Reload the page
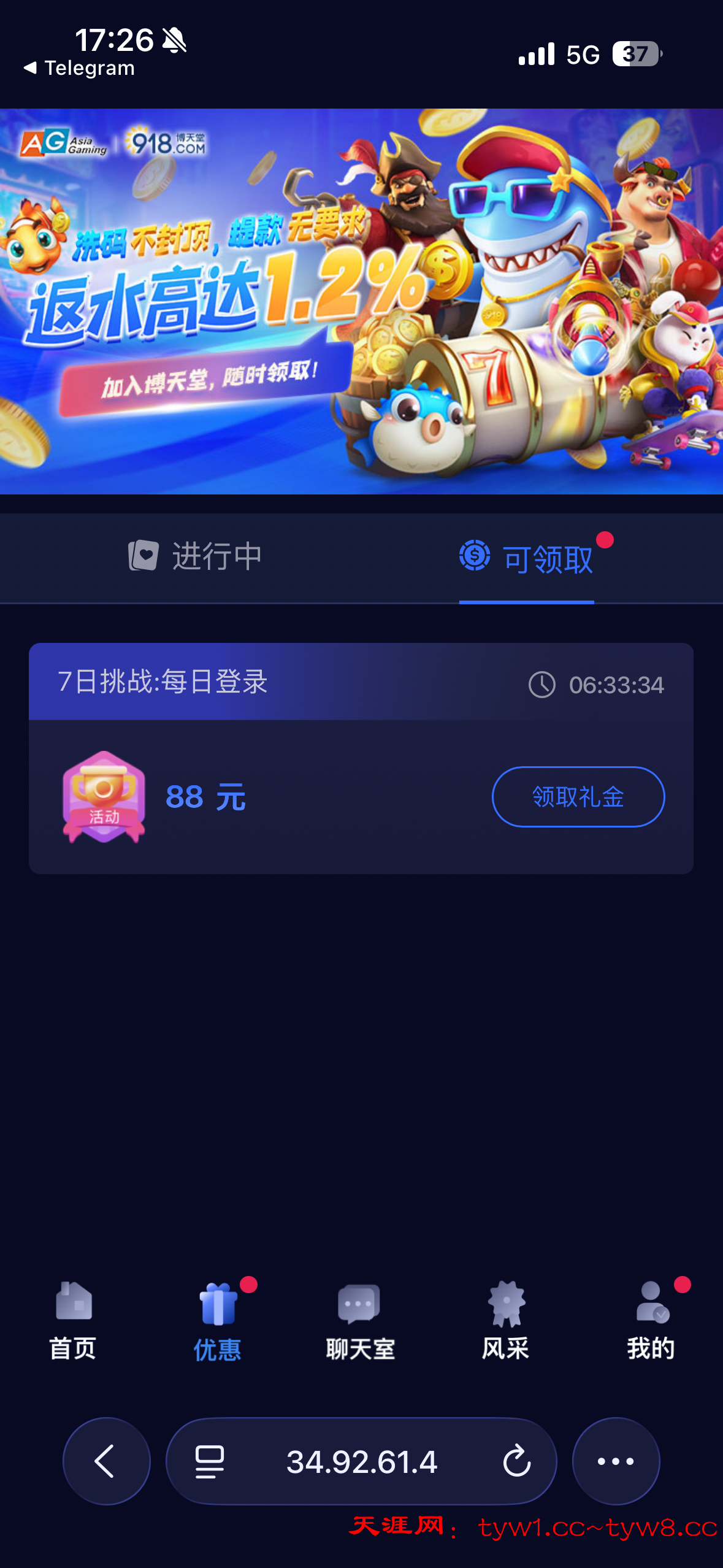Screen dimensions: 723x1568 coord(516,1461)
